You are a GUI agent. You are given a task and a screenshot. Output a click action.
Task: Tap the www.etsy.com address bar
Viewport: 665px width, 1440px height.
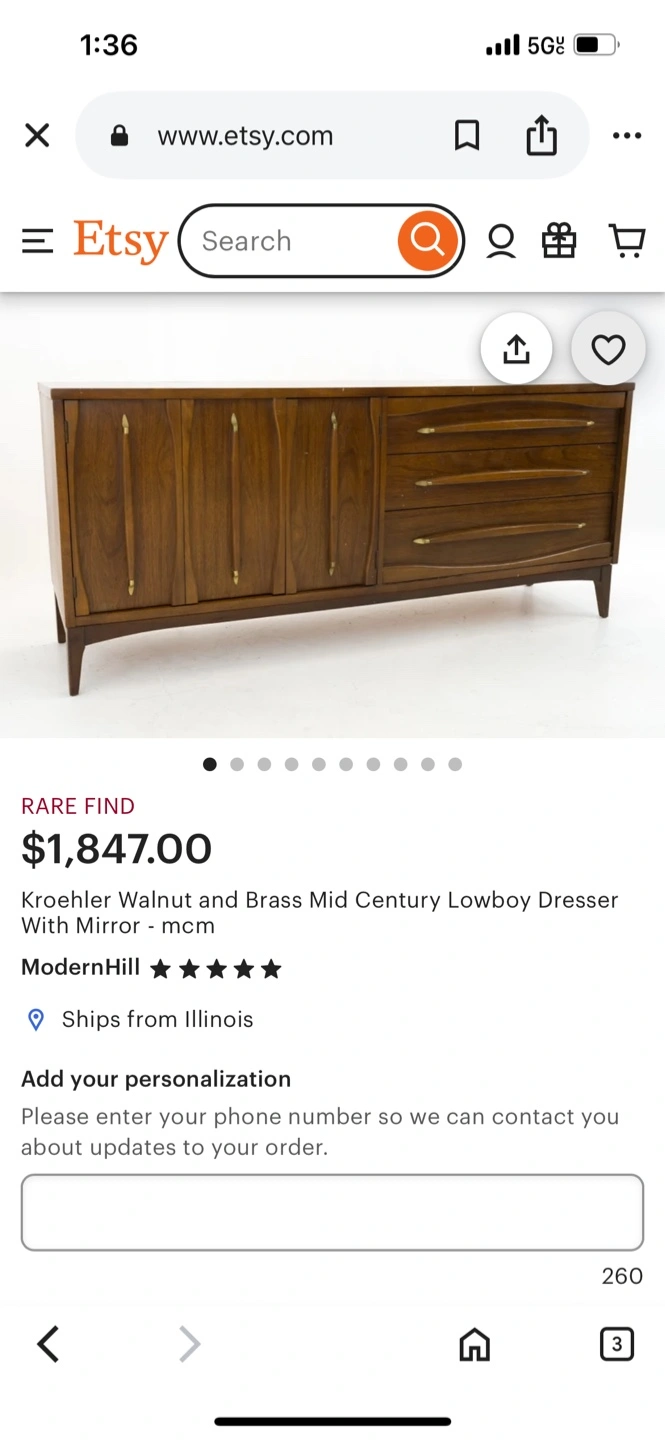pos(270,136)
